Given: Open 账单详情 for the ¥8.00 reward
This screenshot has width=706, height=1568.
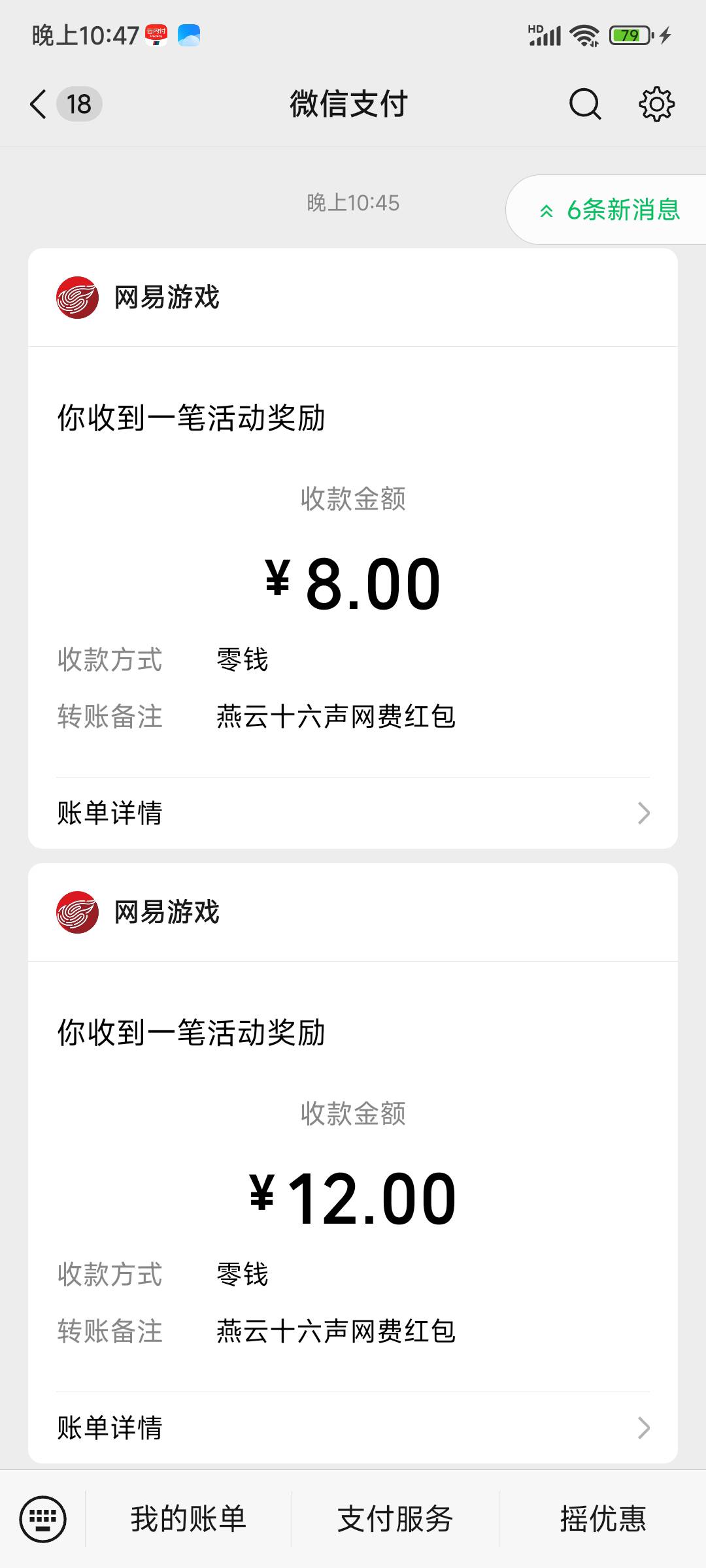Looking at the screenshot, I should tap(353, 813).
